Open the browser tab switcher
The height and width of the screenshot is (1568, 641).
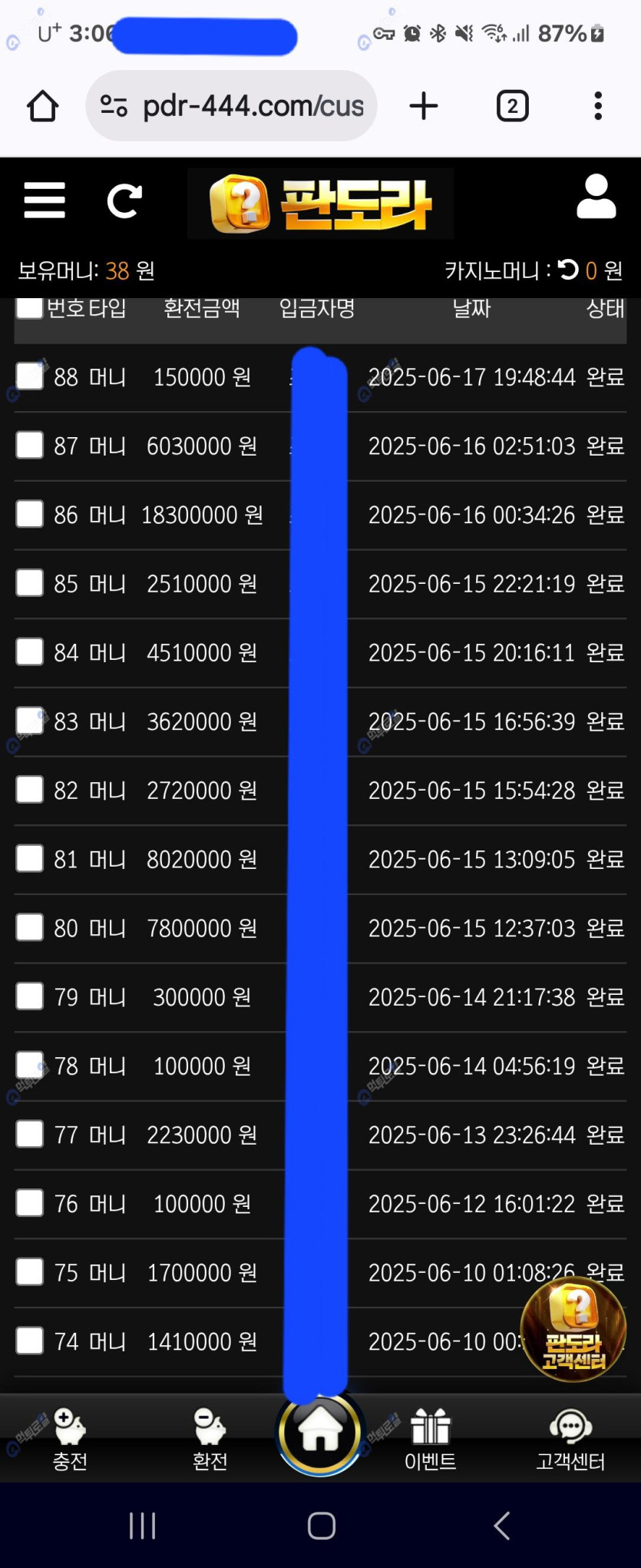tap(512, 106)
